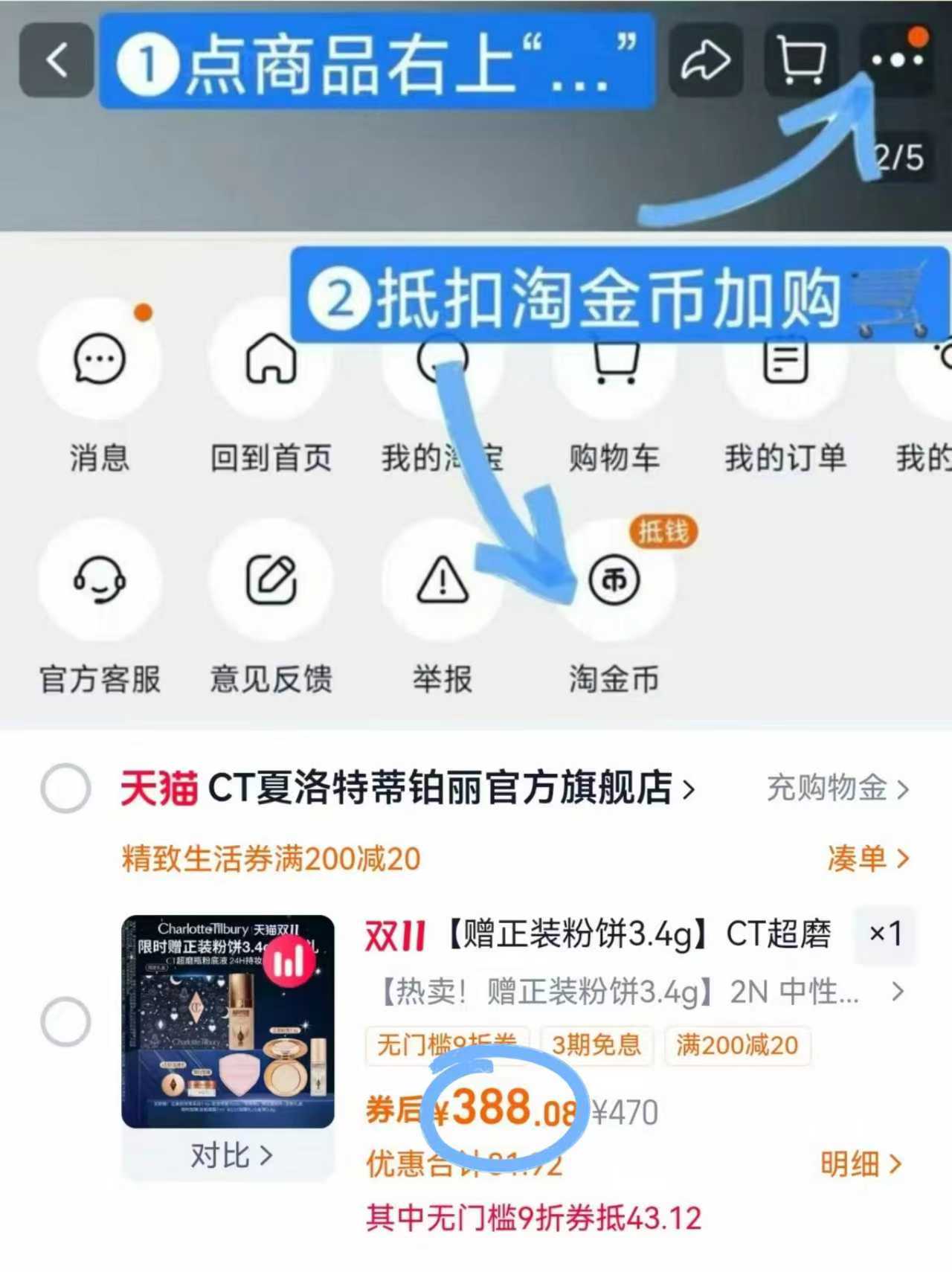Open the 意见反馈 feedback pencil icon

pos(270,584)
